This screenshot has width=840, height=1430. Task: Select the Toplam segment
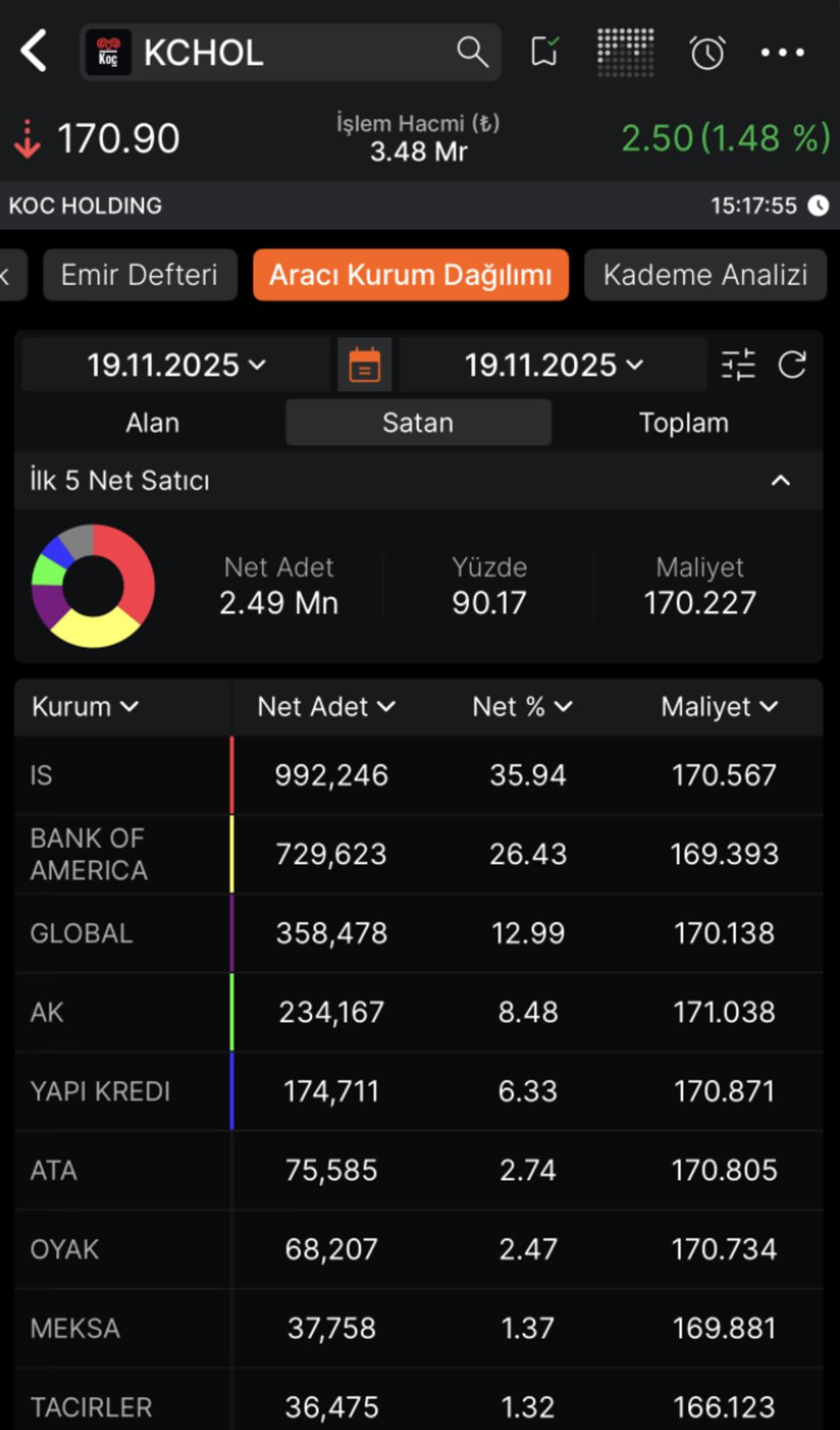coord(683,422)
